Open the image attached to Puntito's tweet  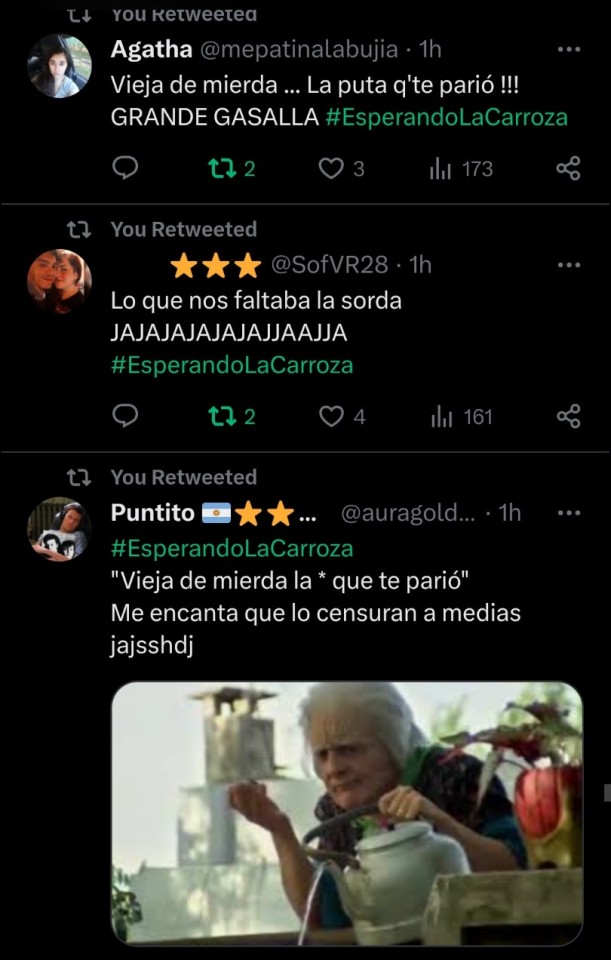point(346,813)
